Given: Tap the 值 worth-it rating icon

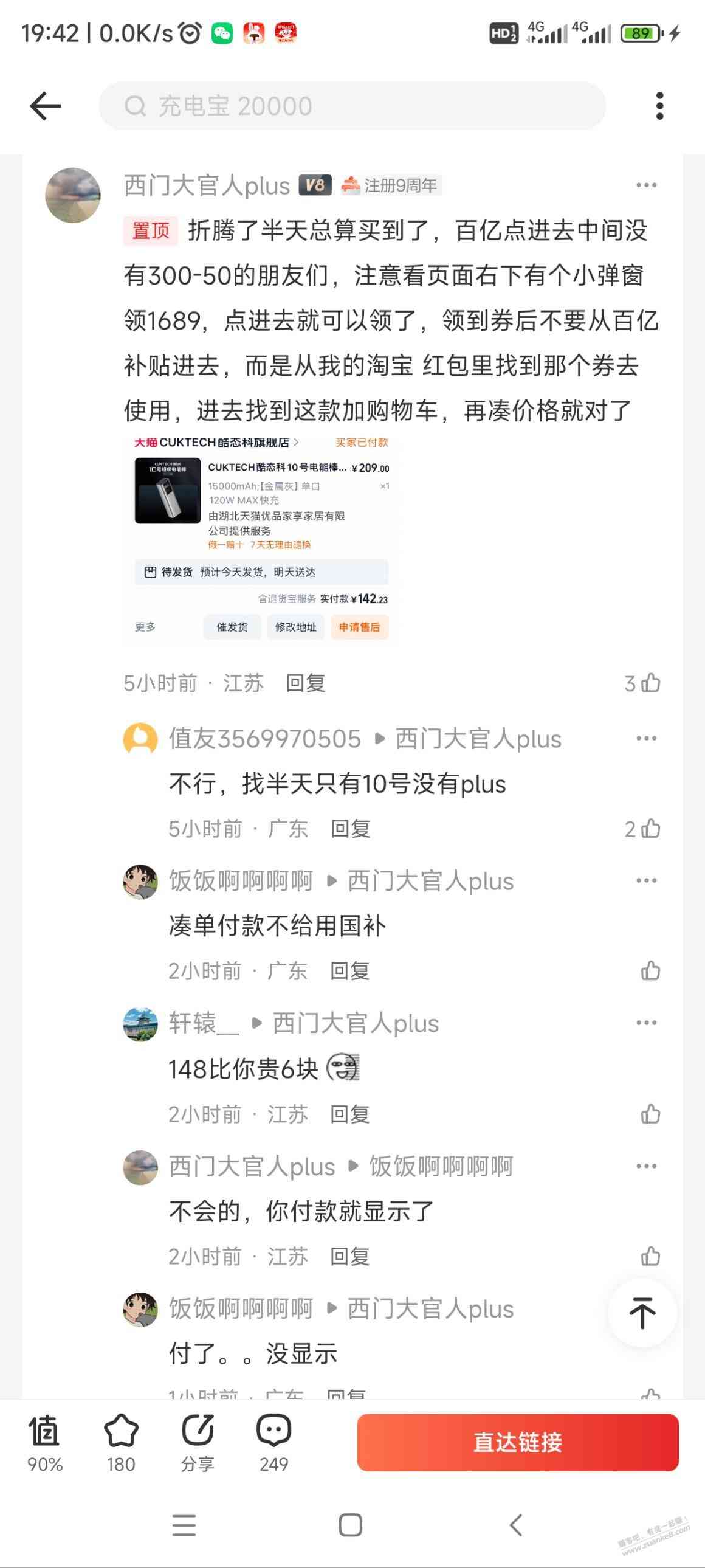Looking at the screenshot, I should click(x=44, y=1432).
